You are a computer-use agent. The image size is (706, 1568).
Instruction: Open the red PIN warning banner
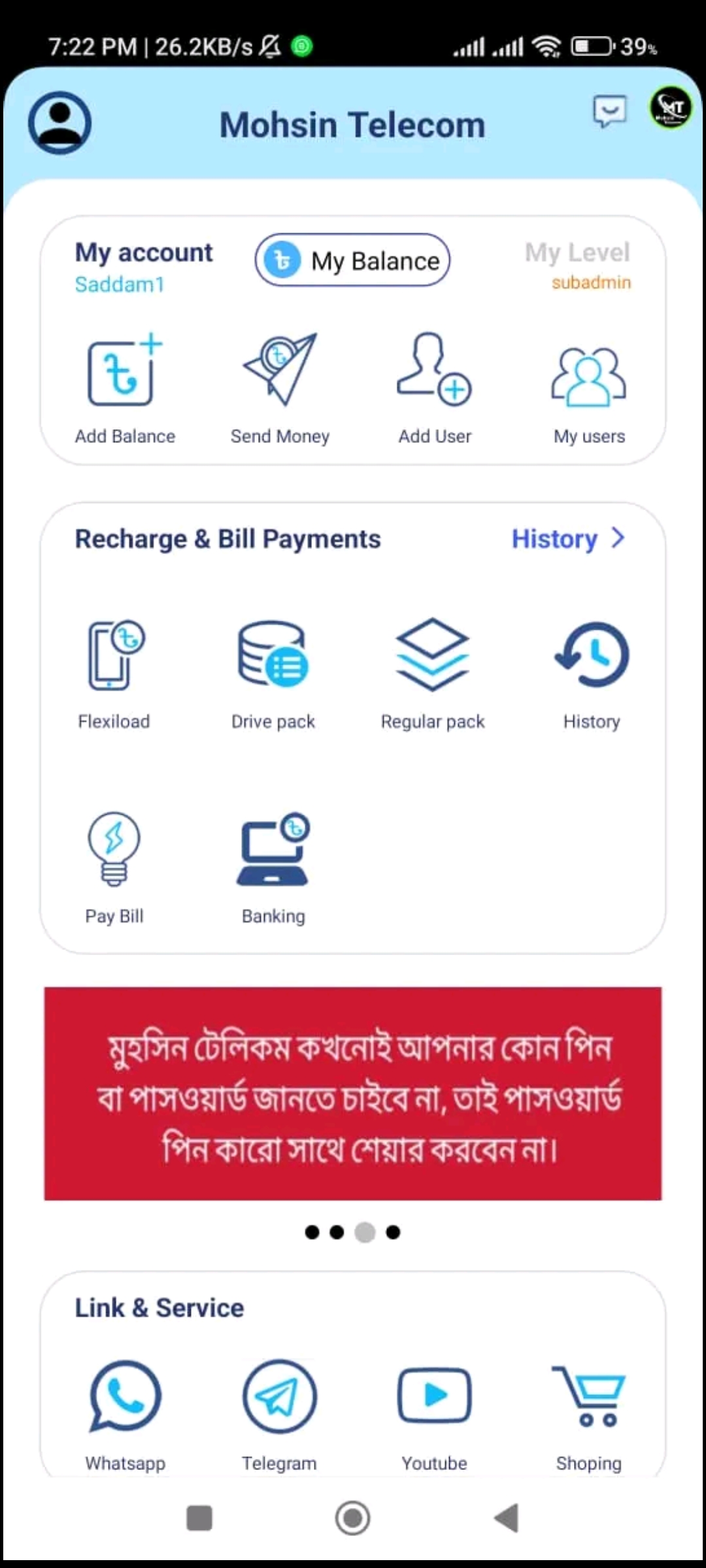(x=353, y=1094)
